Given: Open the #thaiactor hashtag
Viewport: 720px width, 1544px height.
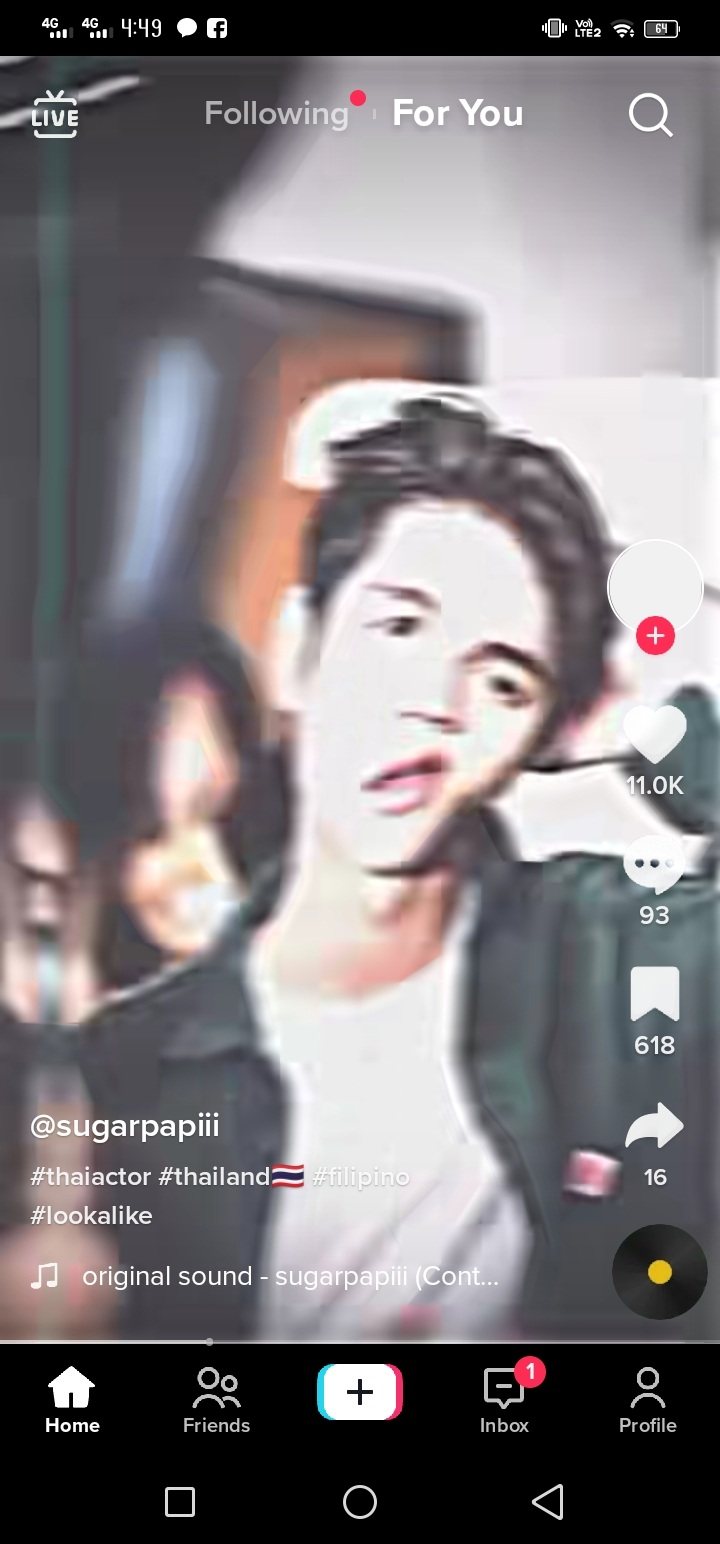Looking at the screenshot, I should point(91,1176).
